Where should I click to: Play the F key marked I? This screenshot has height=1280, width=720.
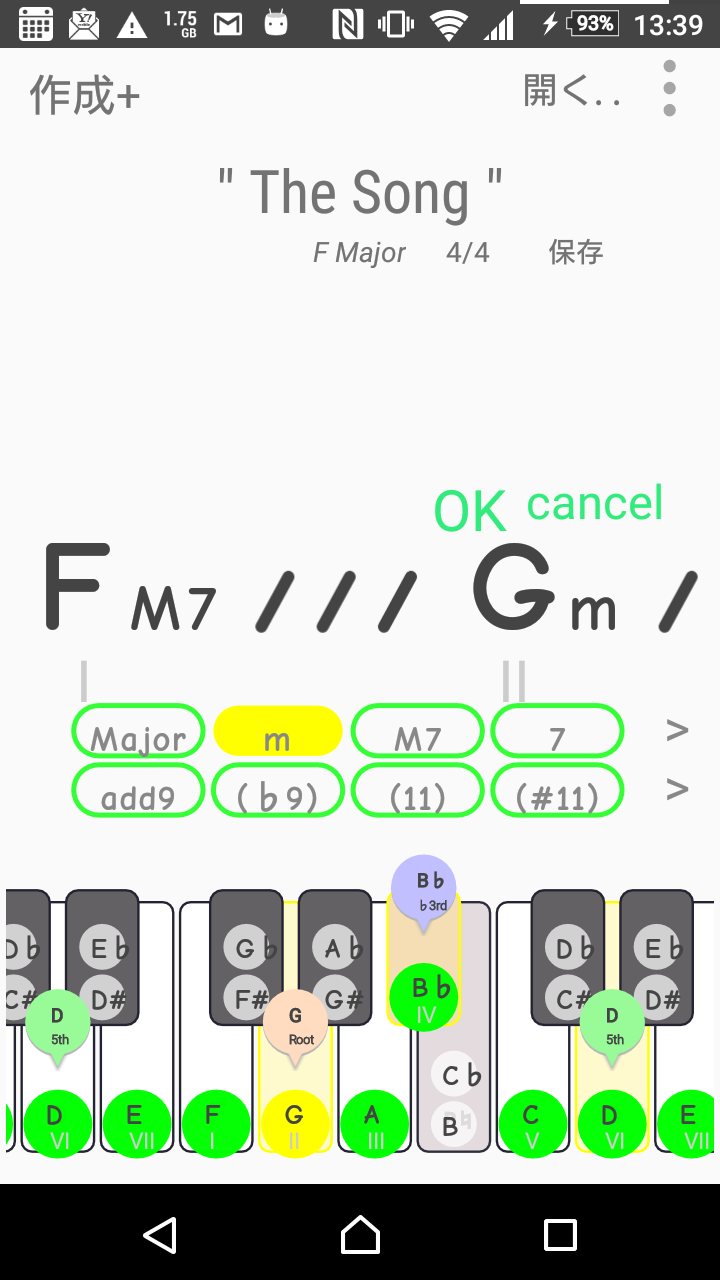click(213, 1123)
